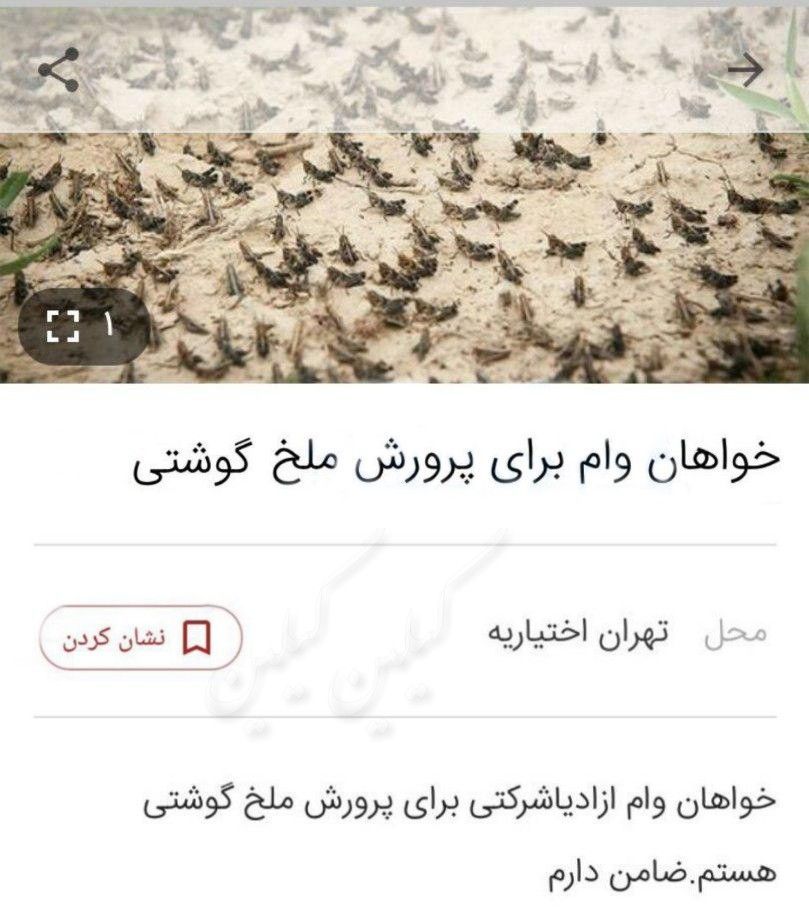This screenshot has width=809, height=921.
Task: Bookmark the ad with نشان کردن
Action: (x=140, y=637)
